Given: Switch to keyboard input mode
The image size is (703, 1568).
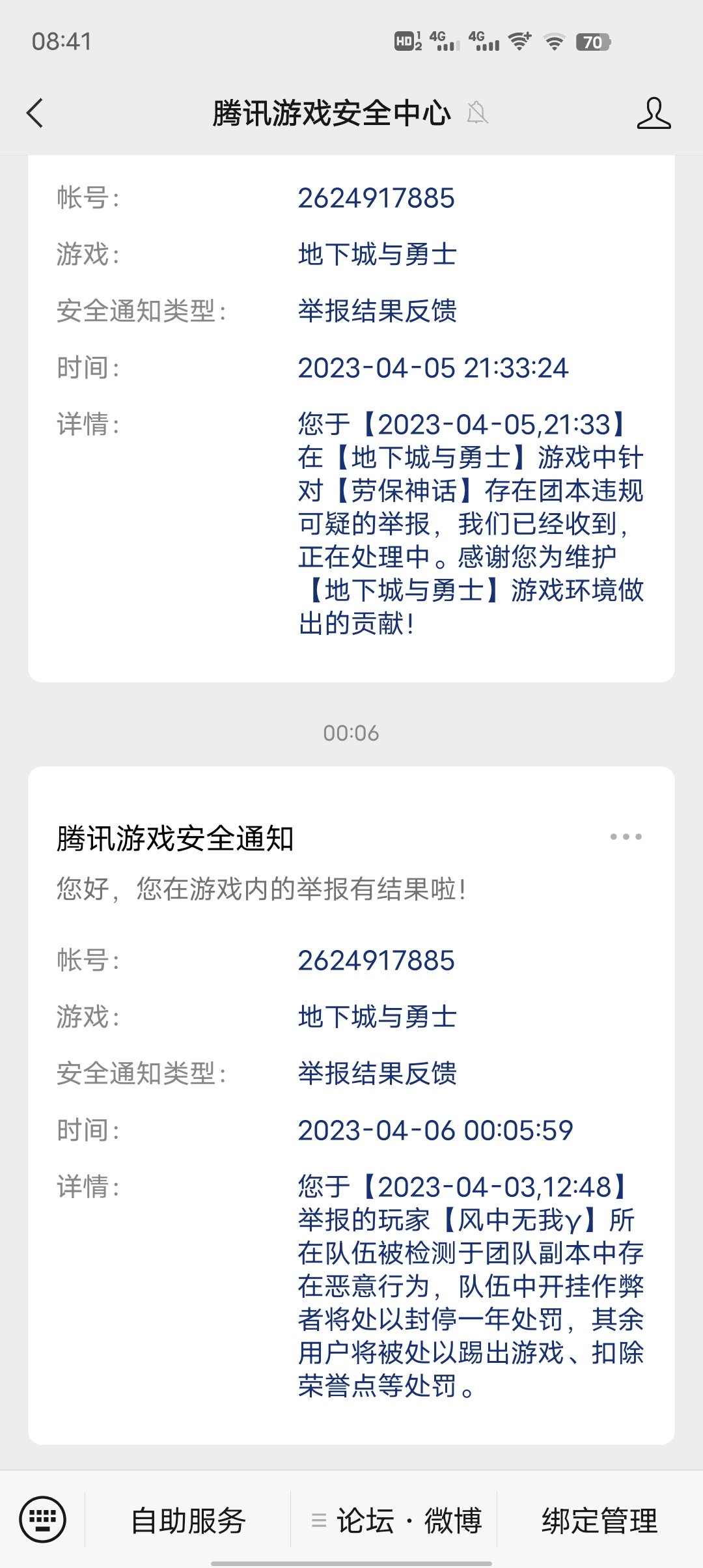Looking at the screenshot, I should [x=42, y=1520].
